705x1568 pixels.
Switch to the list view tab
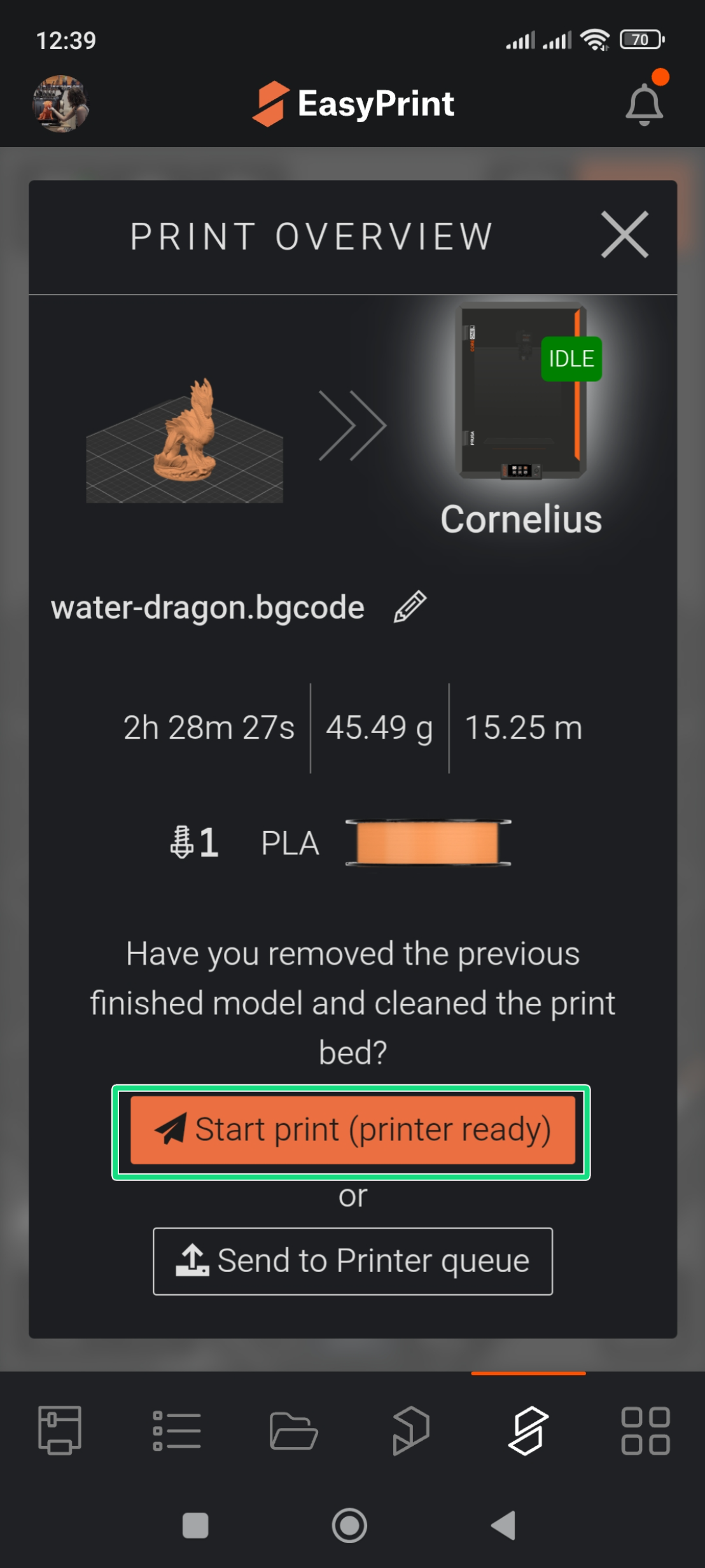177,1431
